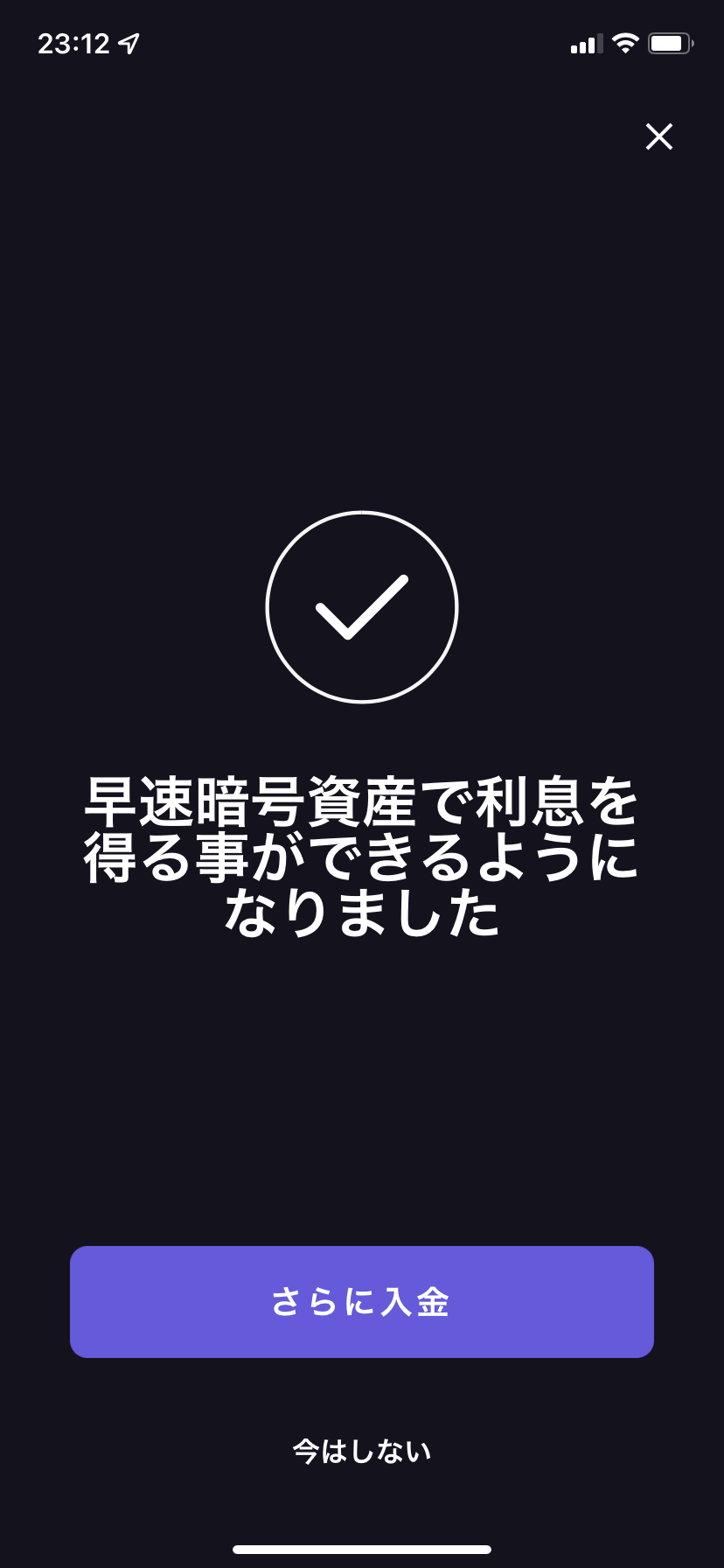724x1568 pixels.
Task: Tap the Wi-Fi icon in the status bar
Action: point(626,42)
